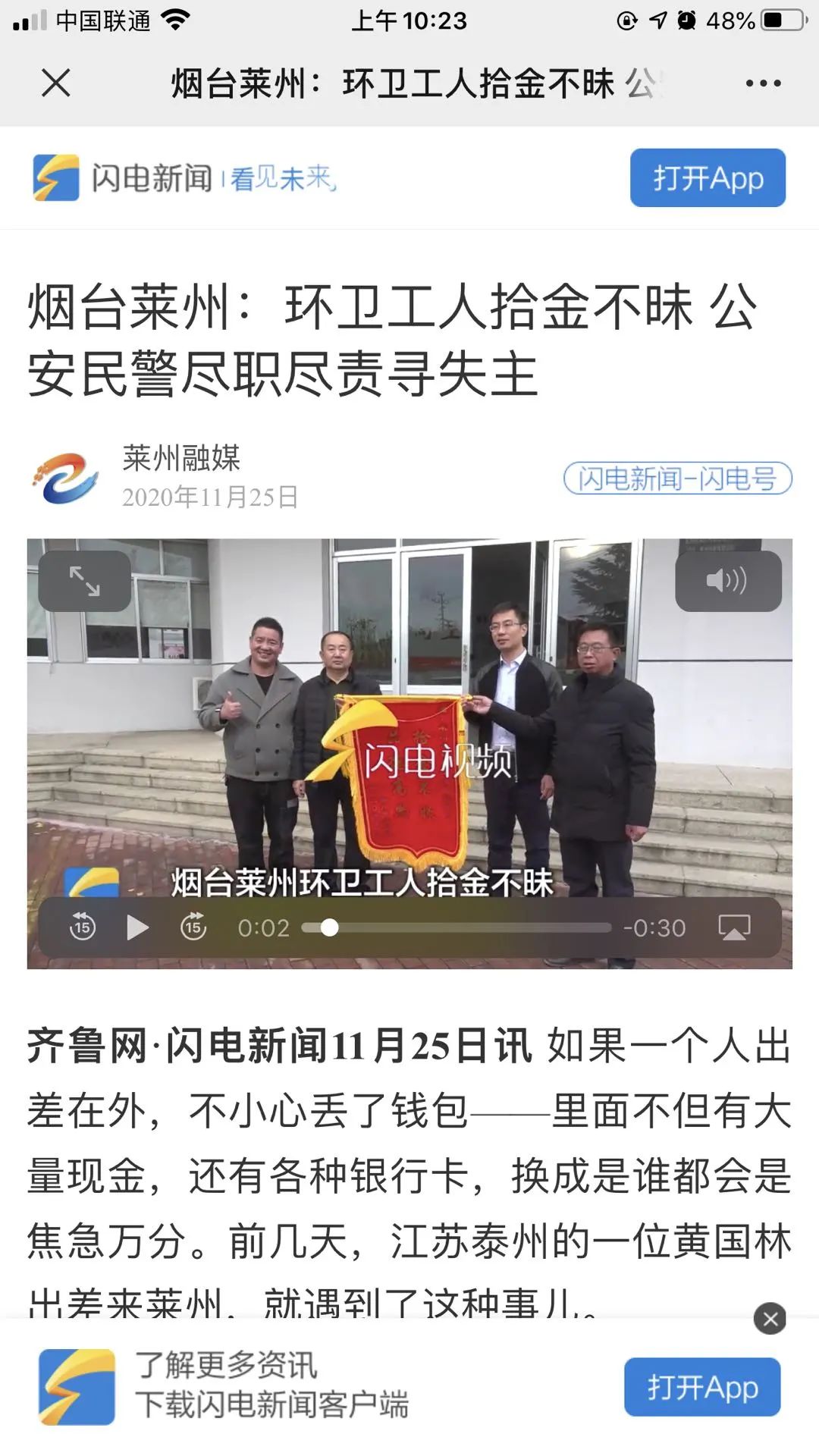Dismiss the bottom download banner
This screenshot has height=1456, width=819.
[x=770, y=1319]
